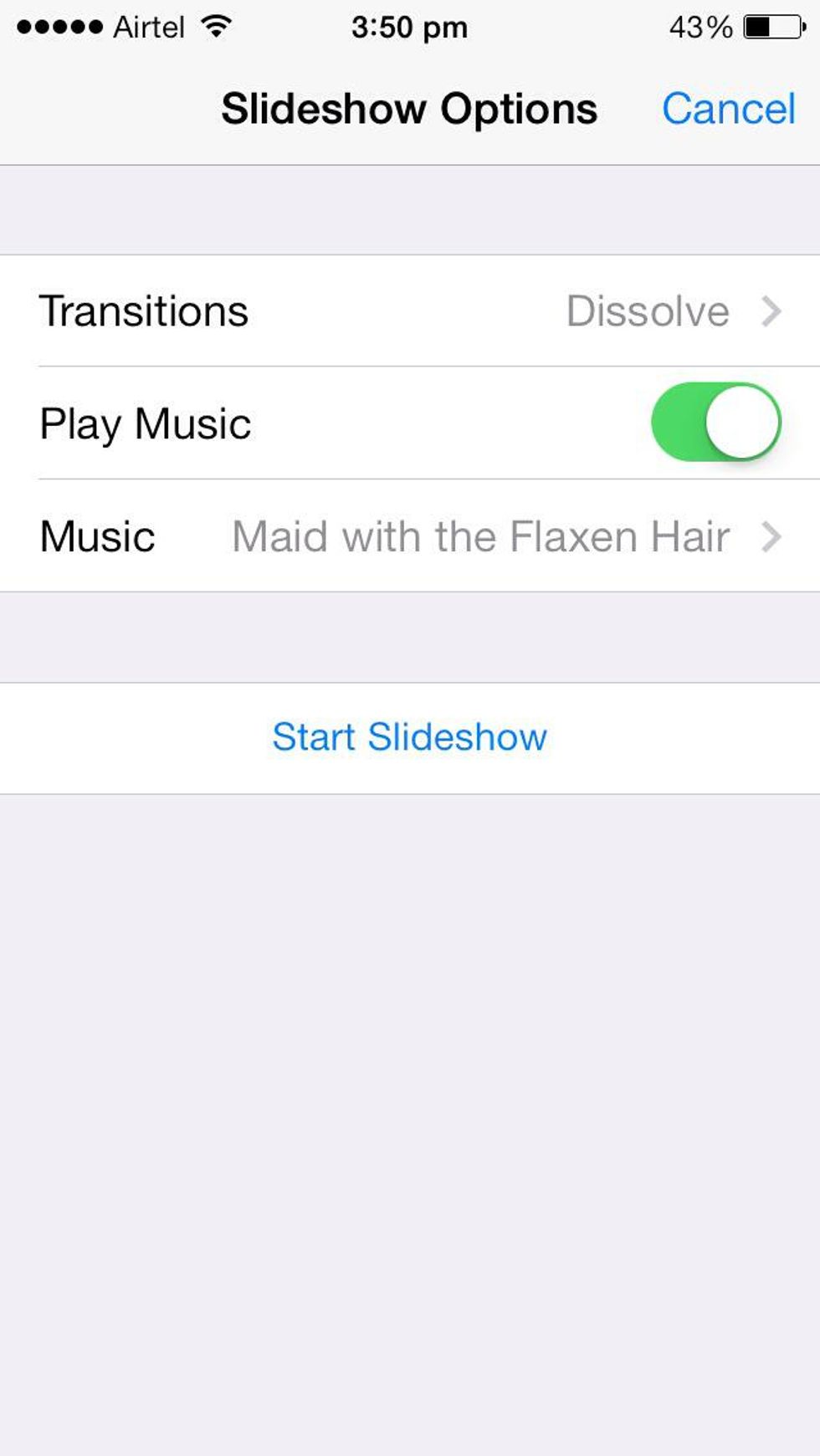Open the Transitions setting
820x1456 pixels.
(410, 311)
